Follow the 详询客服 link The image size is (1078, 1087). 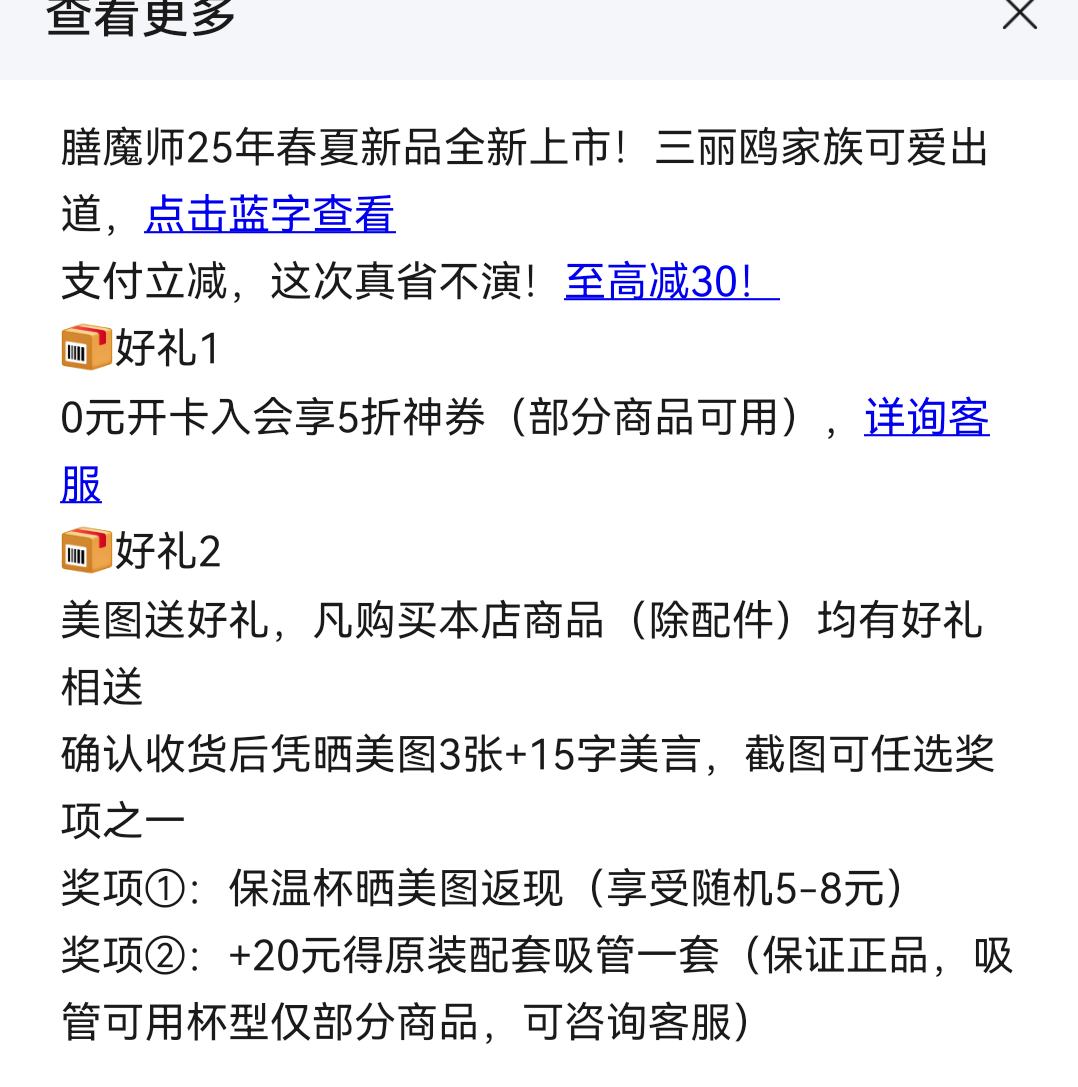click(926, 418)
